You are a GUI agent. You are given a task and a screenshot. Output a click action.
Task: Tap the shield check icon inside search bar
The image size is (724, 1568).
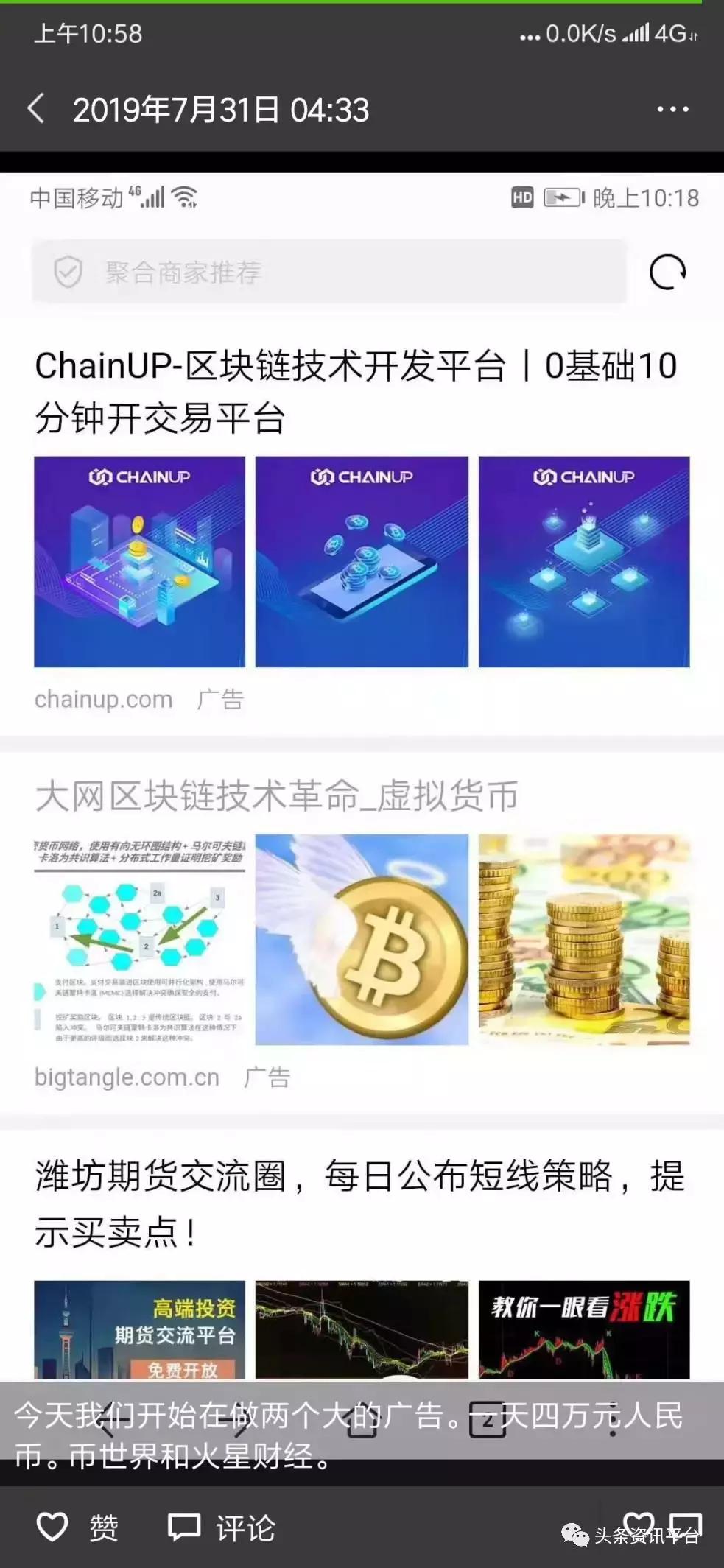(x=68, y=272)
